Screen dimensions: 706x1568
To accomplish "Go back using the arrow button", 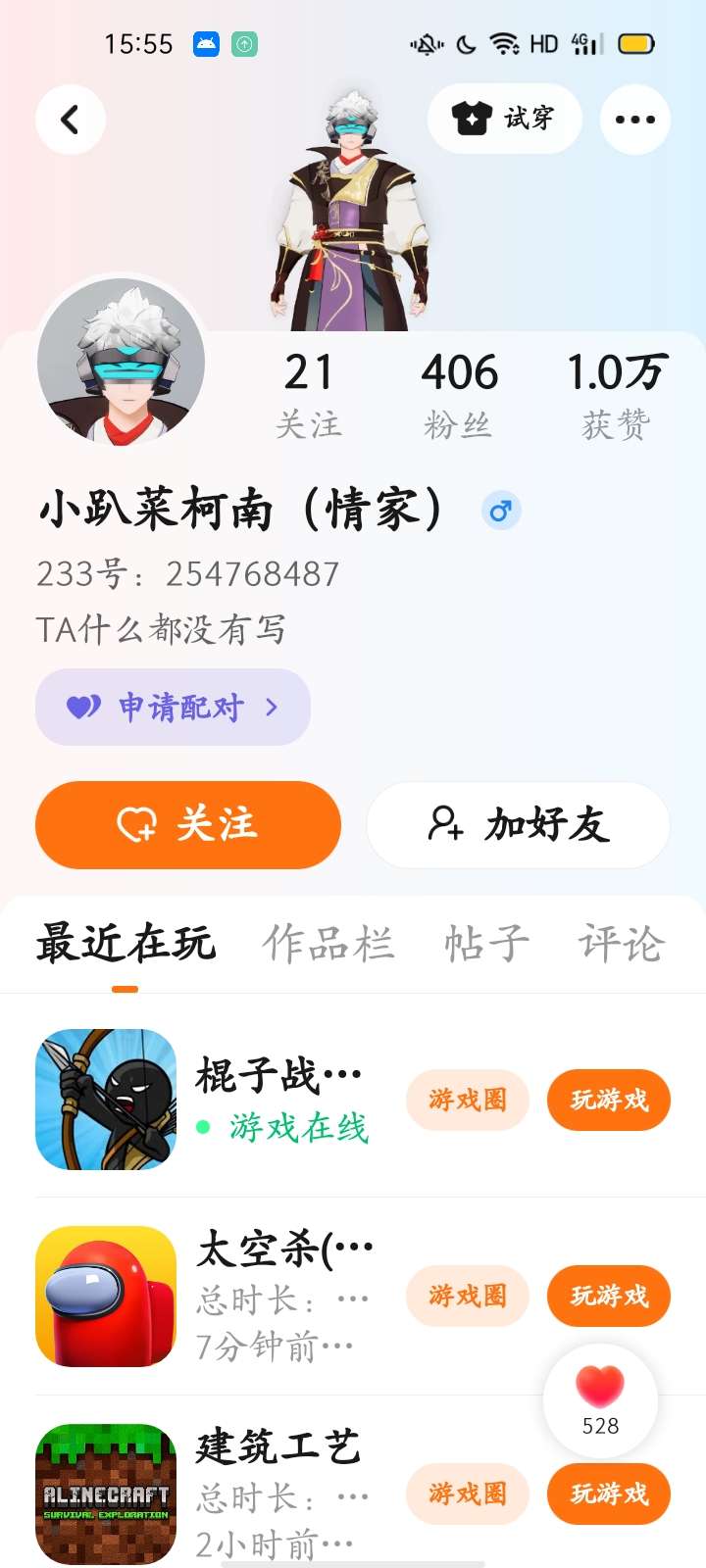I will click(70, 120).
